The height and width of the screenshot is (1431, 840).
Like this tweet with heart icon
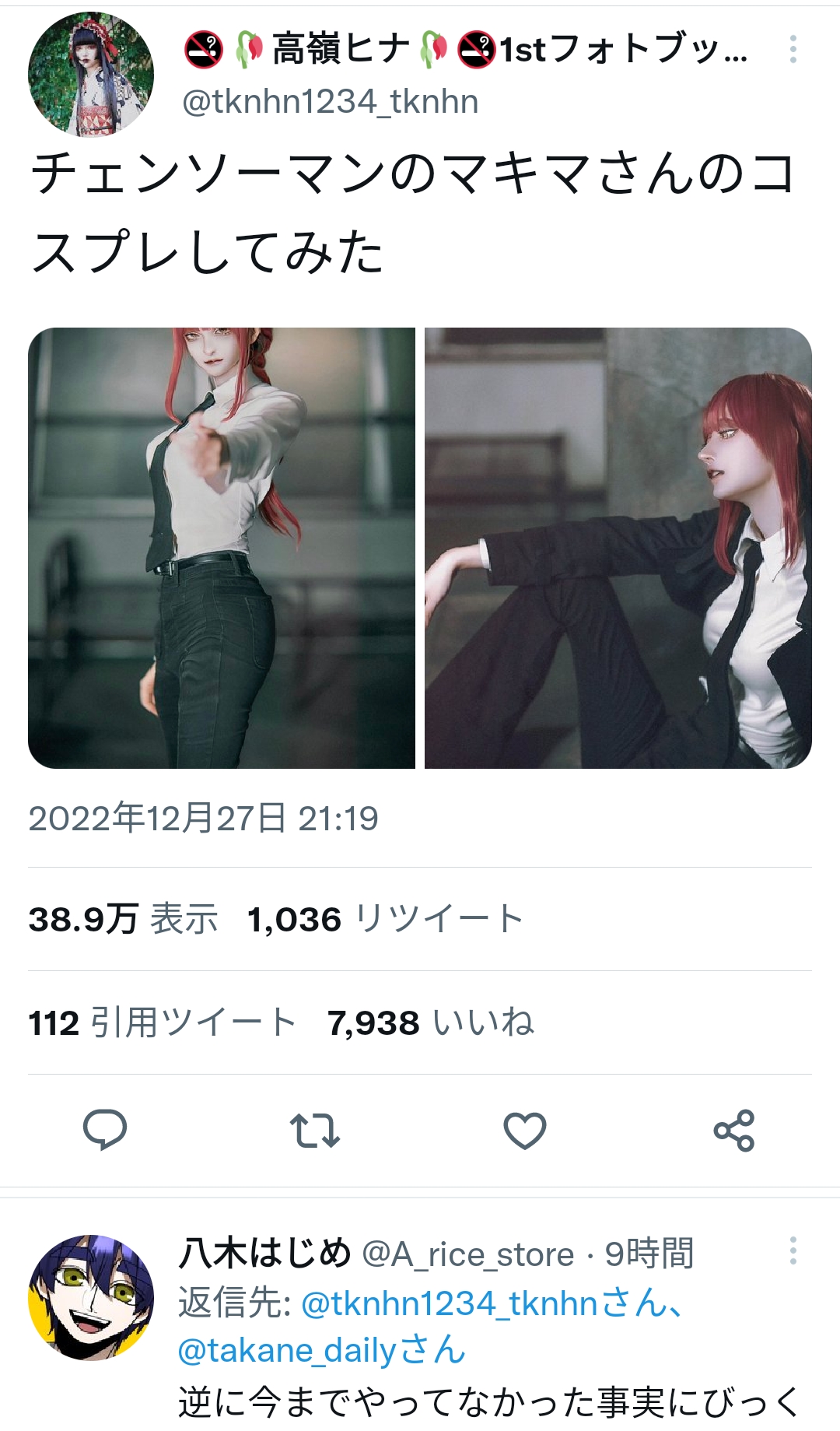[525, 1131]
